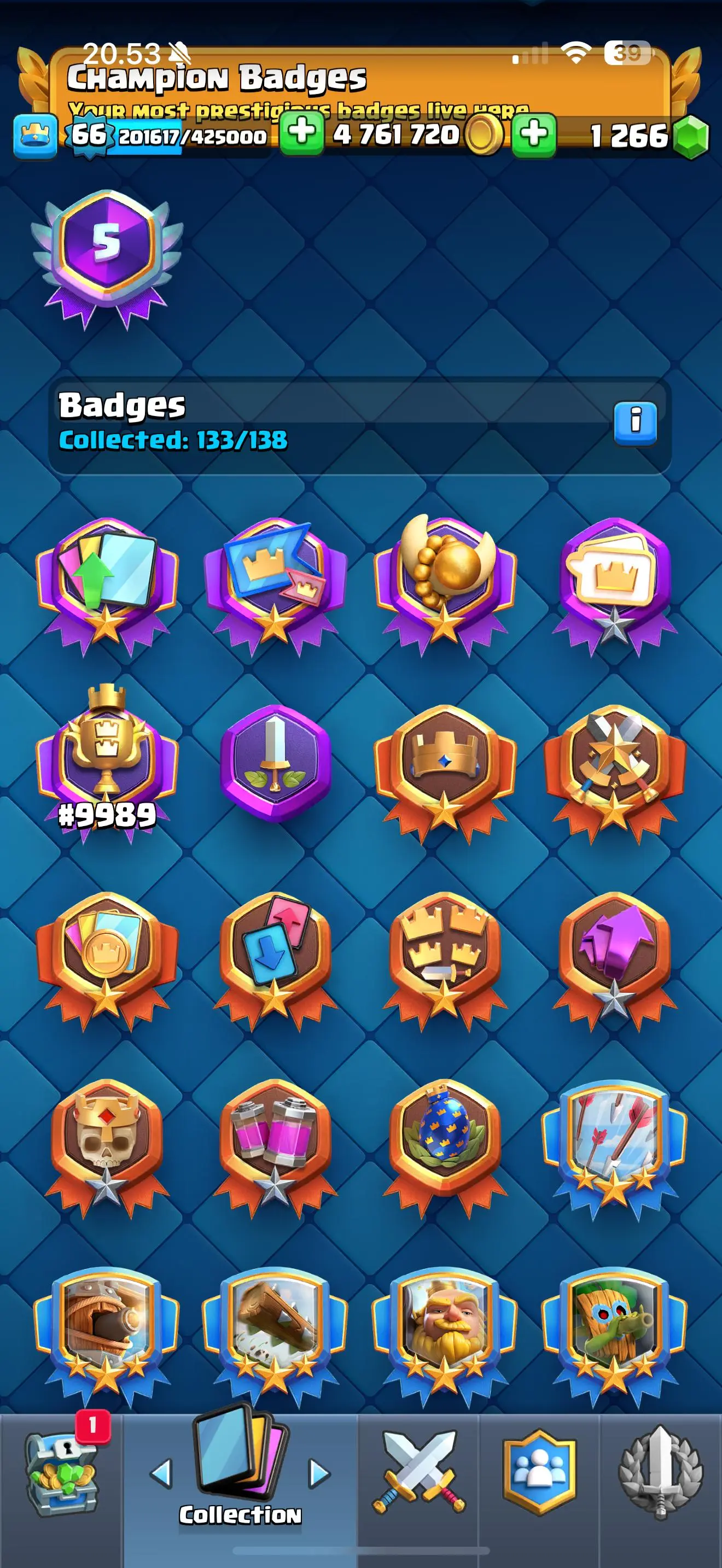Go to next Collection page arrow
722x1568 pixels.
(319, 1473)
